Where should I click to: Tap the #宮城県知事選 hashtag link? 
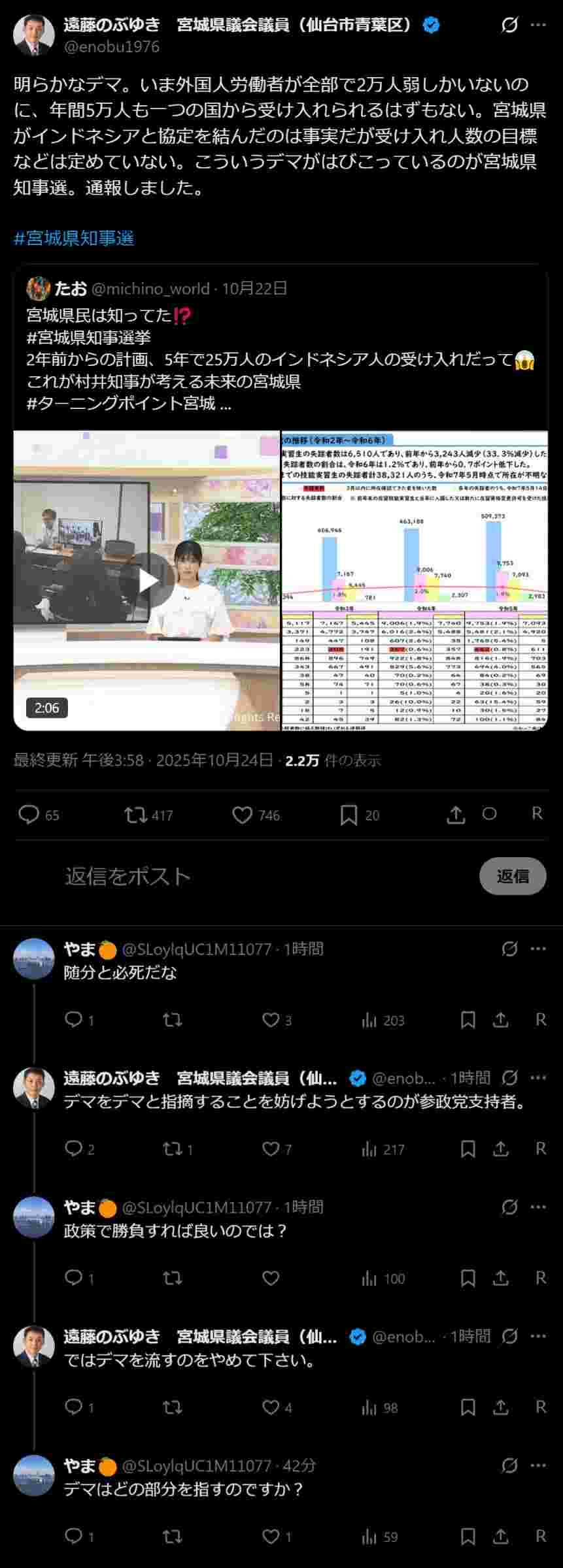74,238
